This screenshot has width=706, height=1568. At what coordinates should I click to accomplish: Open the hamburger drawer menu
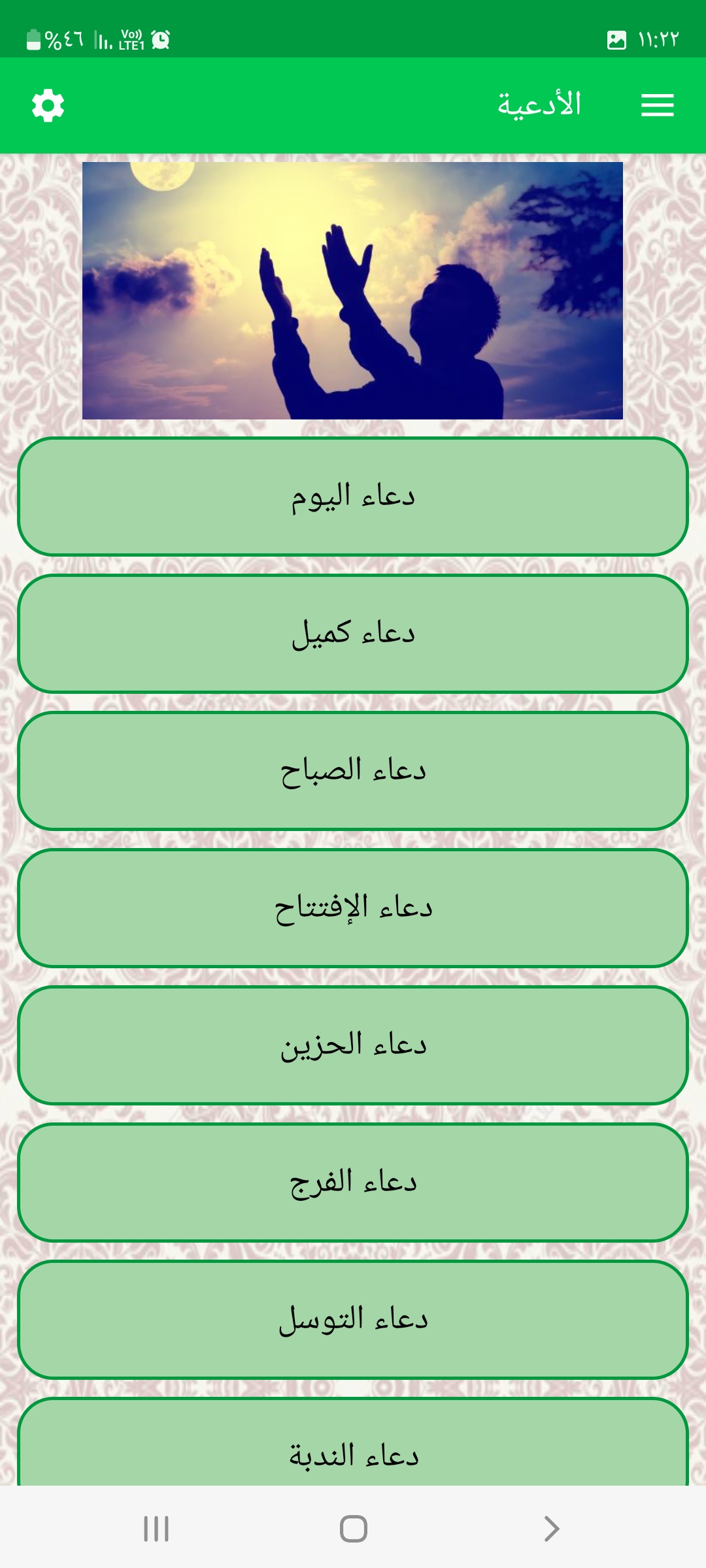click(657, 105)
